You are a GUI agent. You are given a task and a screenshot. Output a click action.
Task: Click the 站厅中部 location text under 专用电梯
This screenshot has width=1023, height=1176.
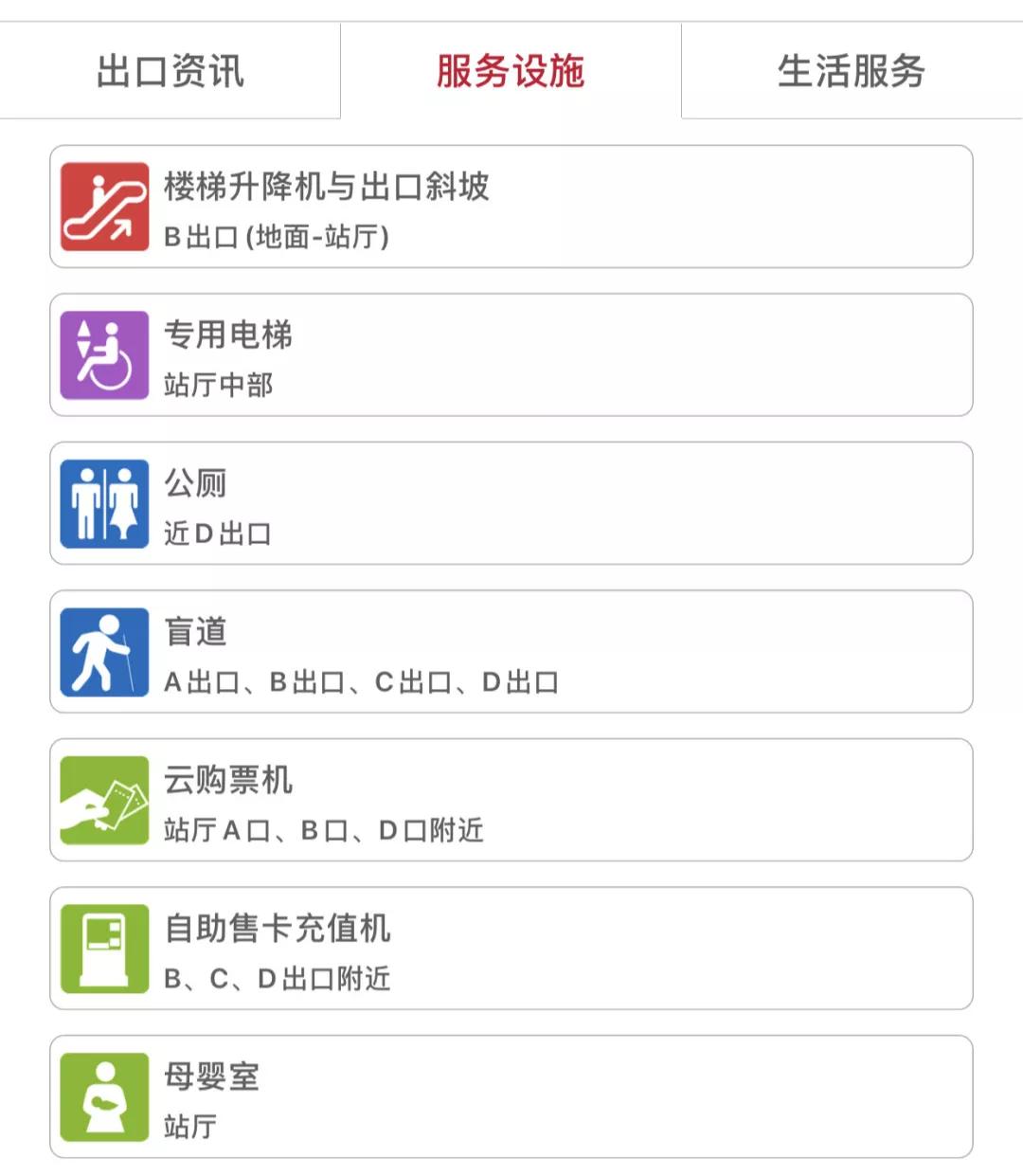pos(216,385)
